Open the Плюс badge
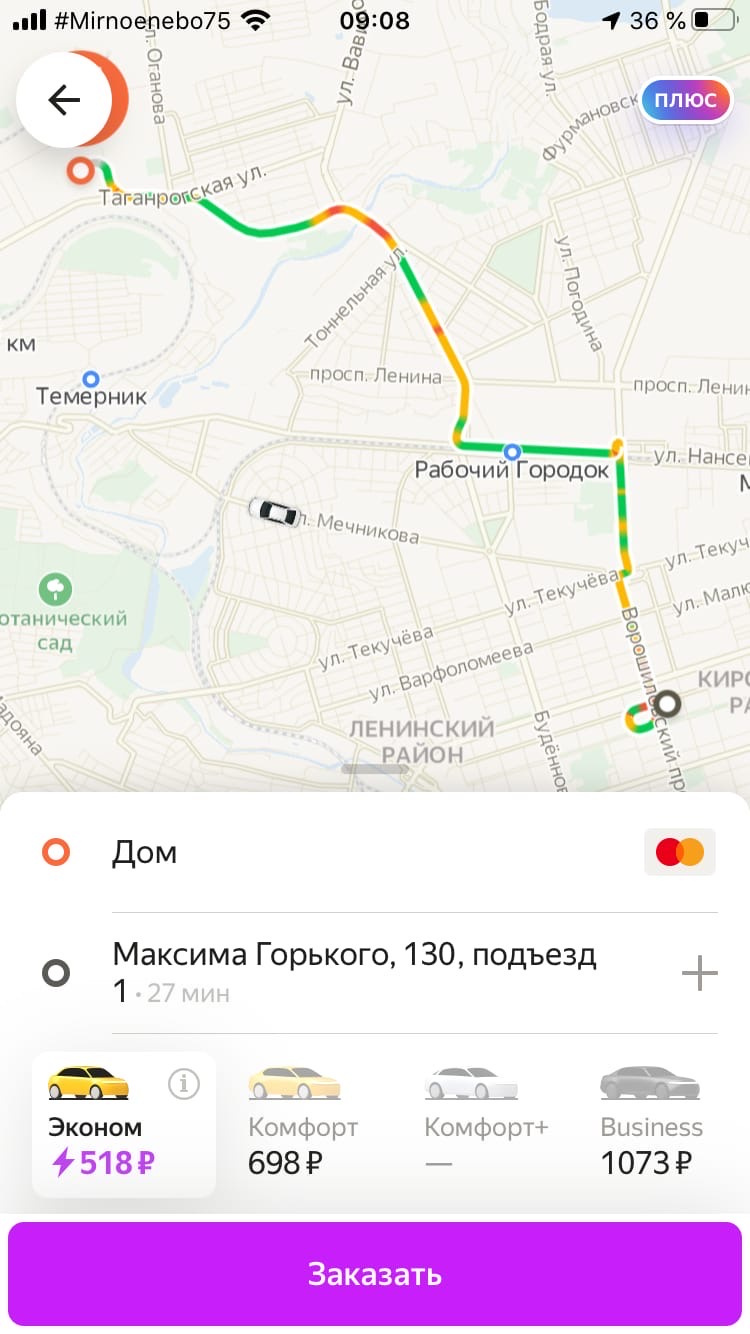 pyautogui.click(x=685, y=100)
